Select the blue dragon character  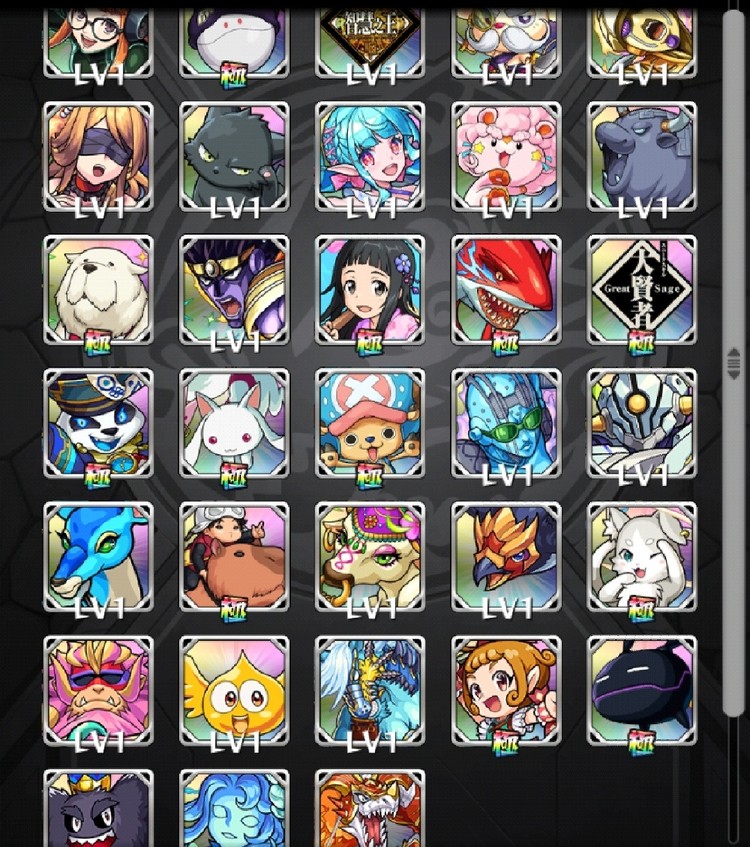point(98,557)
